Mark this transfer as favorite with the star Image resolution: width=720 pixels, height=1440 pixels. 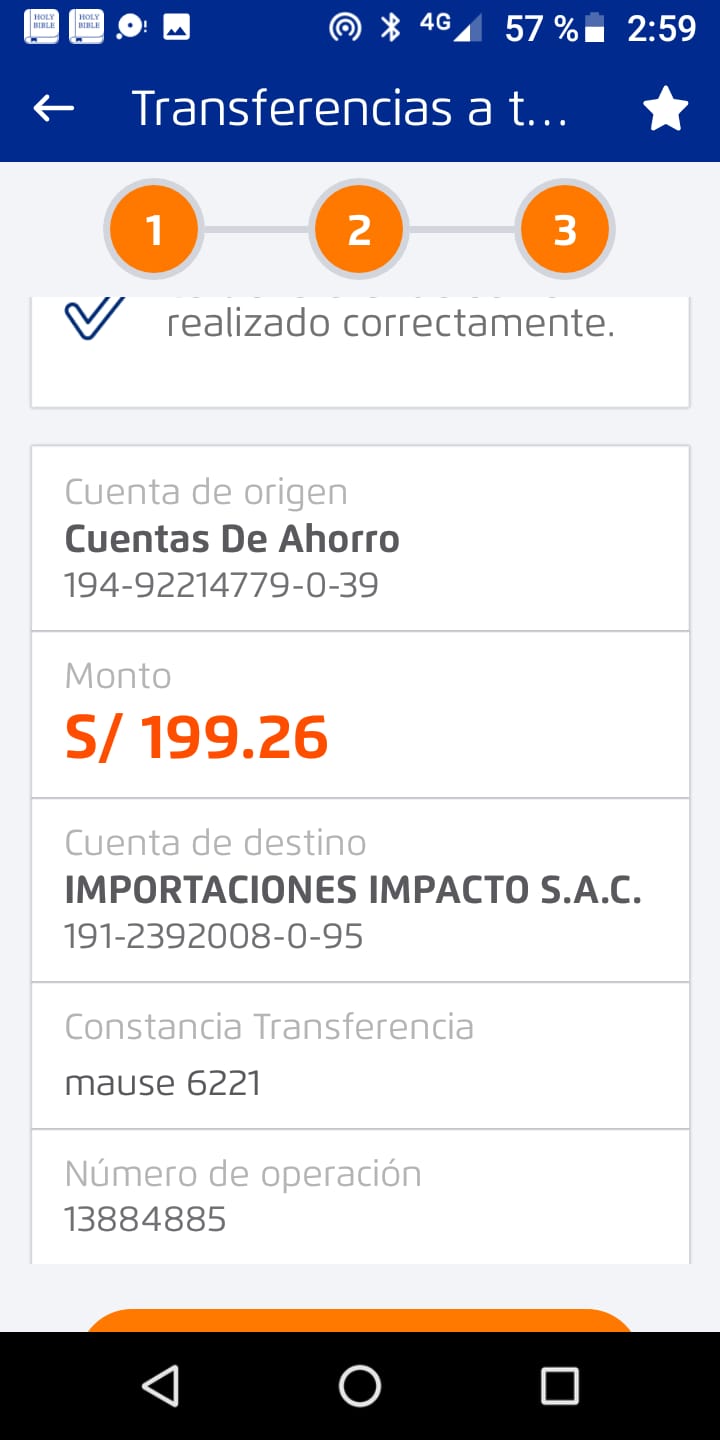click(665, 108)
